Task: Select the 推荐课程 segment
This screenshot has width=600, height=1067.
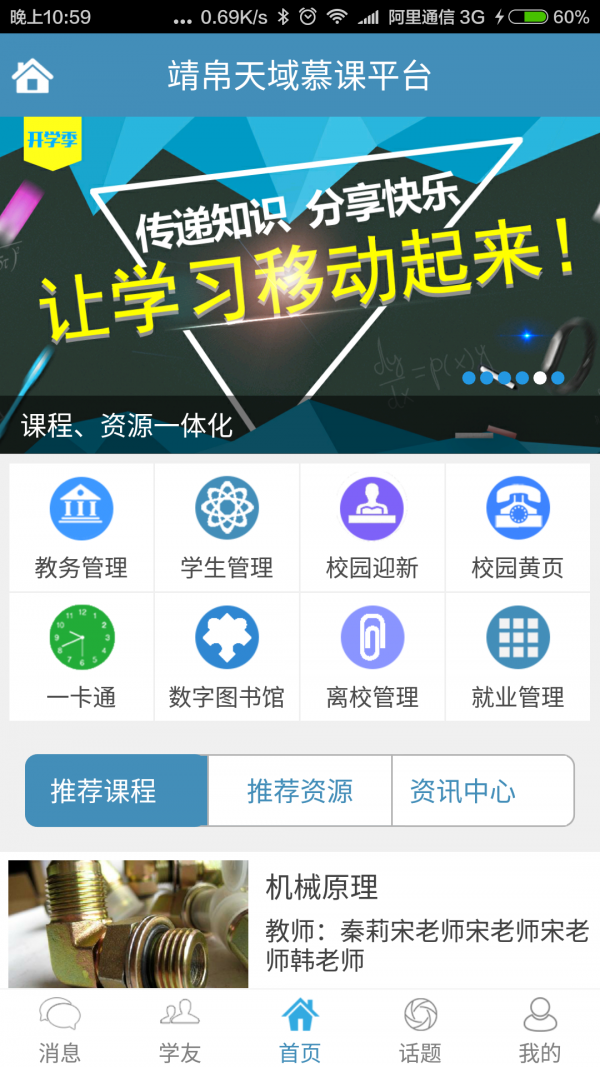Action: (116, 791)
